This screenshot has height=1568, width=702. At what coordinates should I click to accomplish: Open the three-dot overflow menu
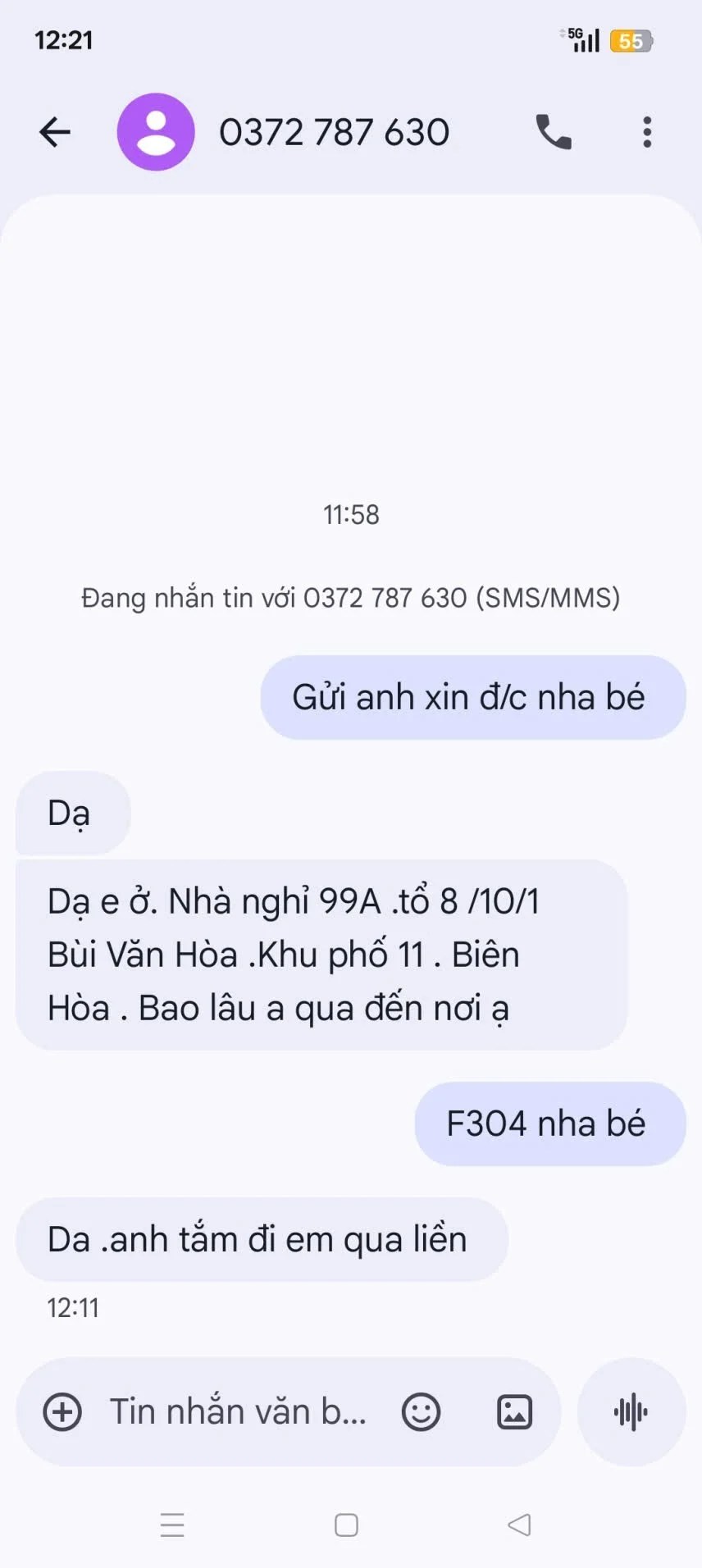tap(647, 132)
